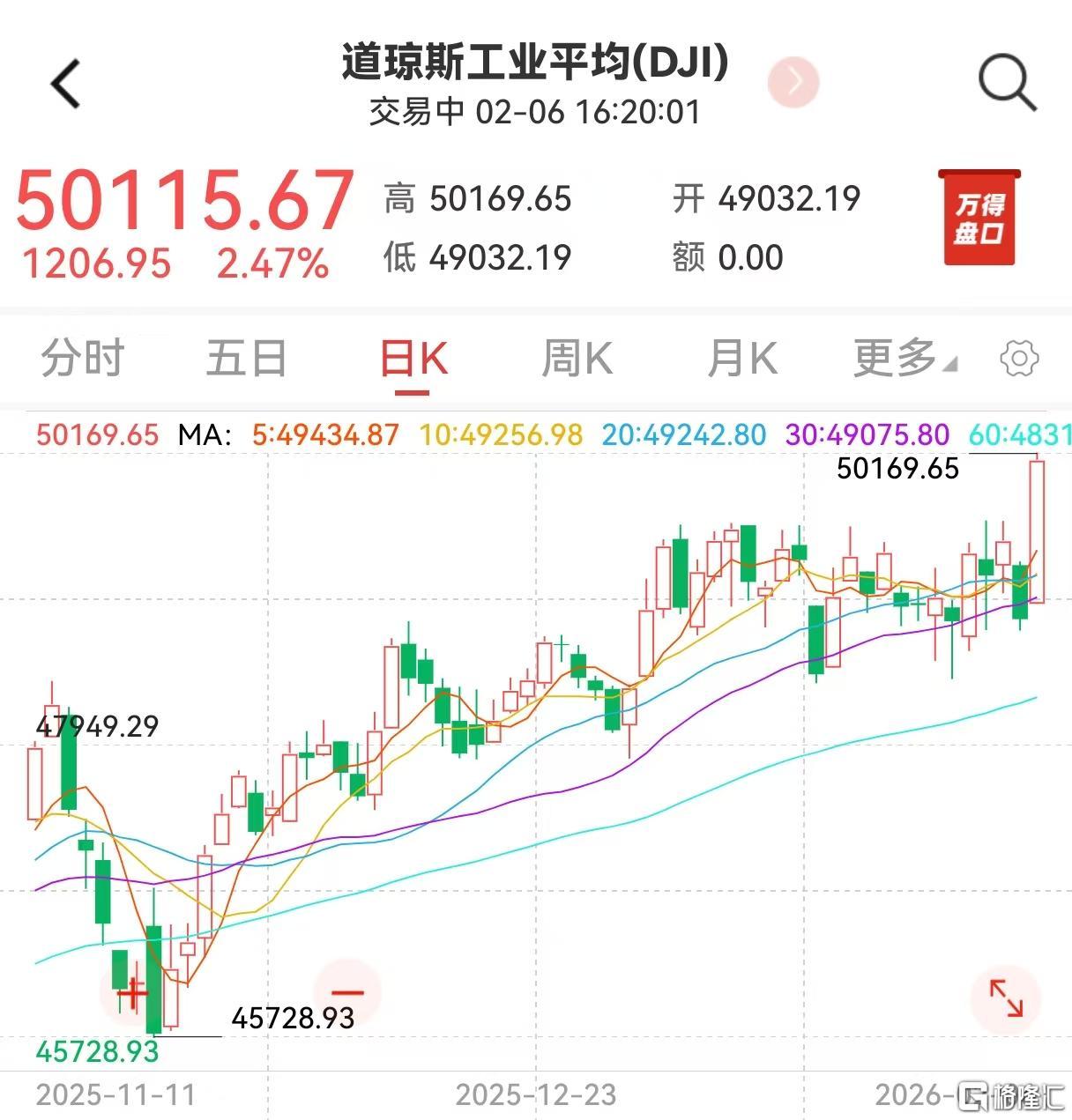The height and width of the screenshot is (1120, 1072).
Task: Open the 万得盘口 panel
Action: tap(979, 219)
